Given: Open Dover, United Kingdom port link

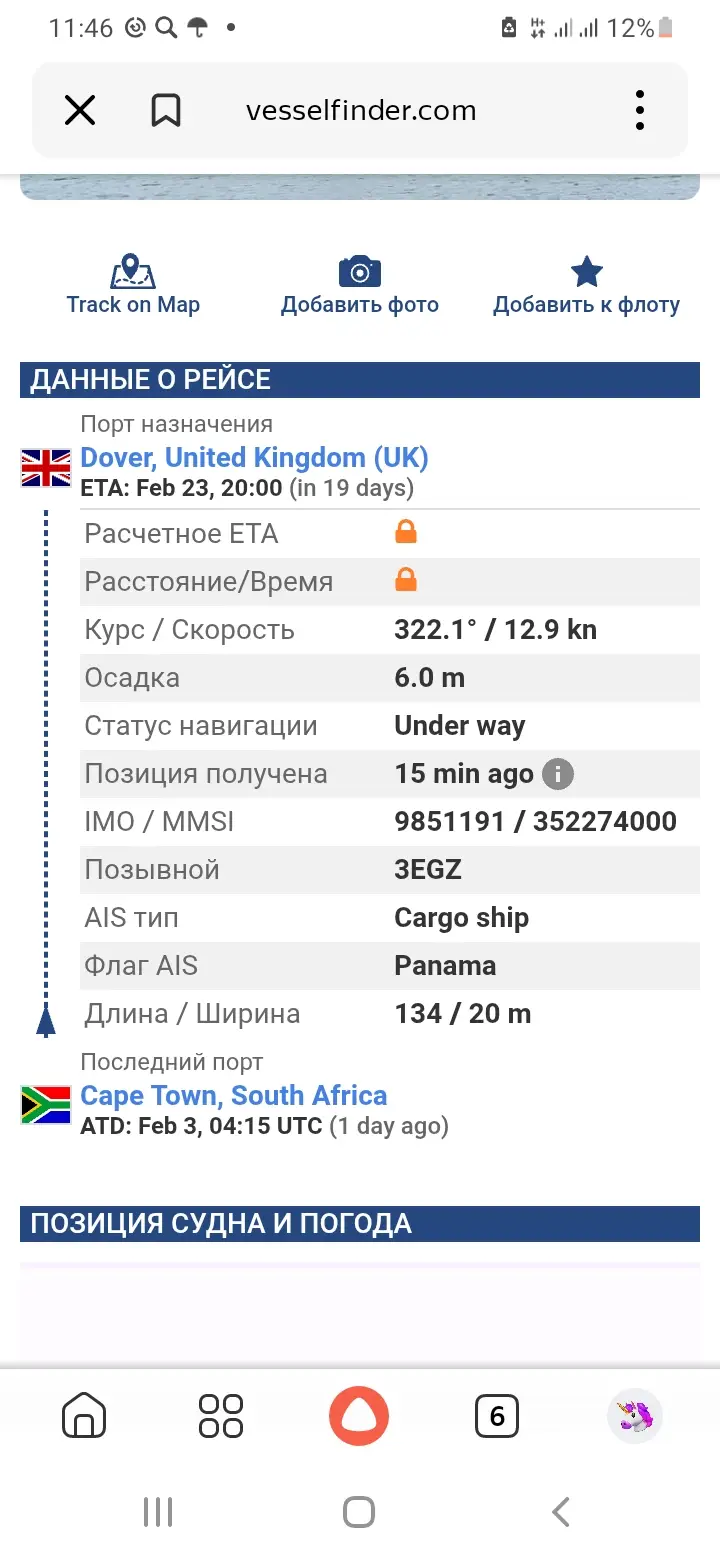Looking at the screenshot, I should pyautogui.click(x=254, y=458).
